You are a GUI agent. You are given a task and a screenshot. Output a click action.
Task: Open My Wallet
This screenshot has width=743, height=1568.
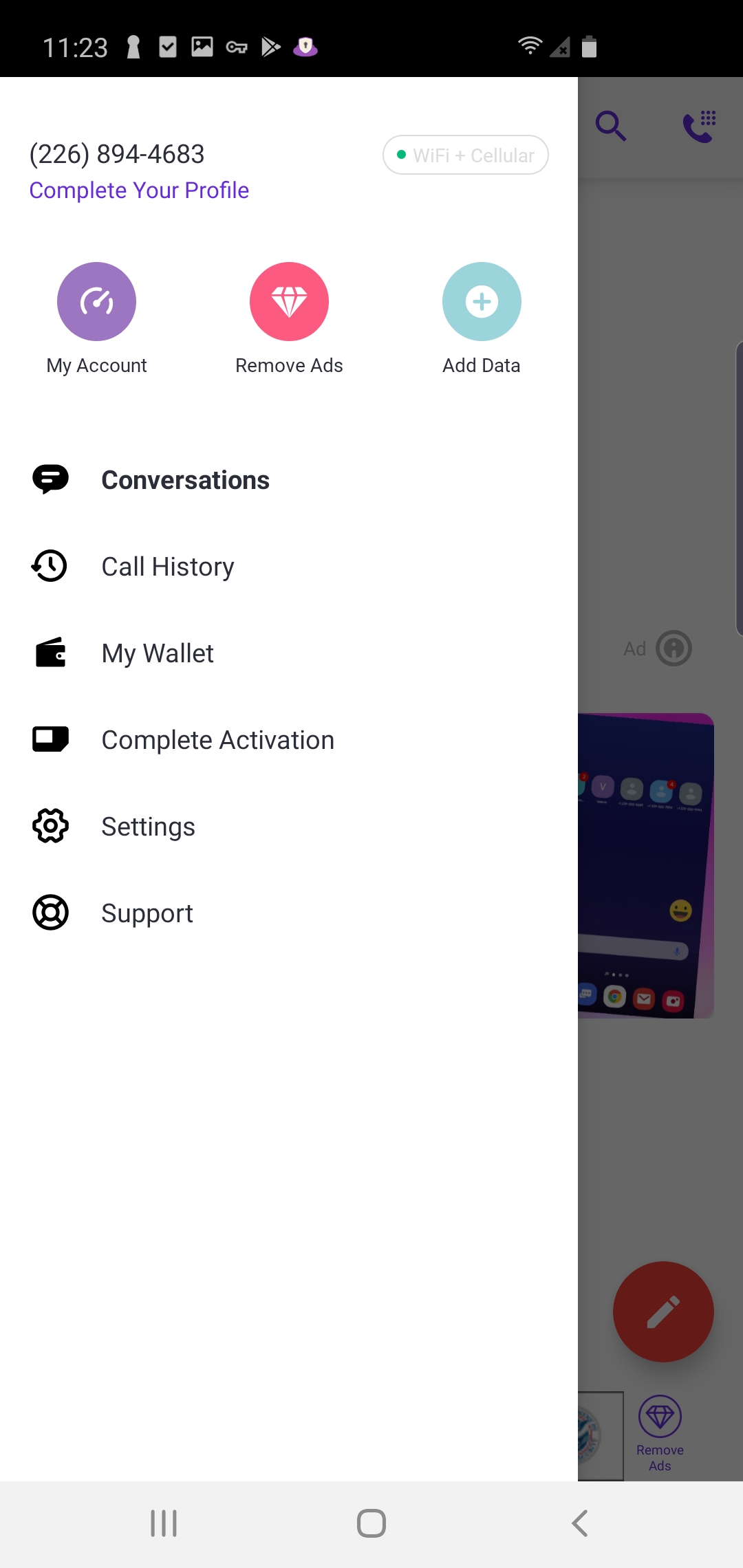(158, 653)
